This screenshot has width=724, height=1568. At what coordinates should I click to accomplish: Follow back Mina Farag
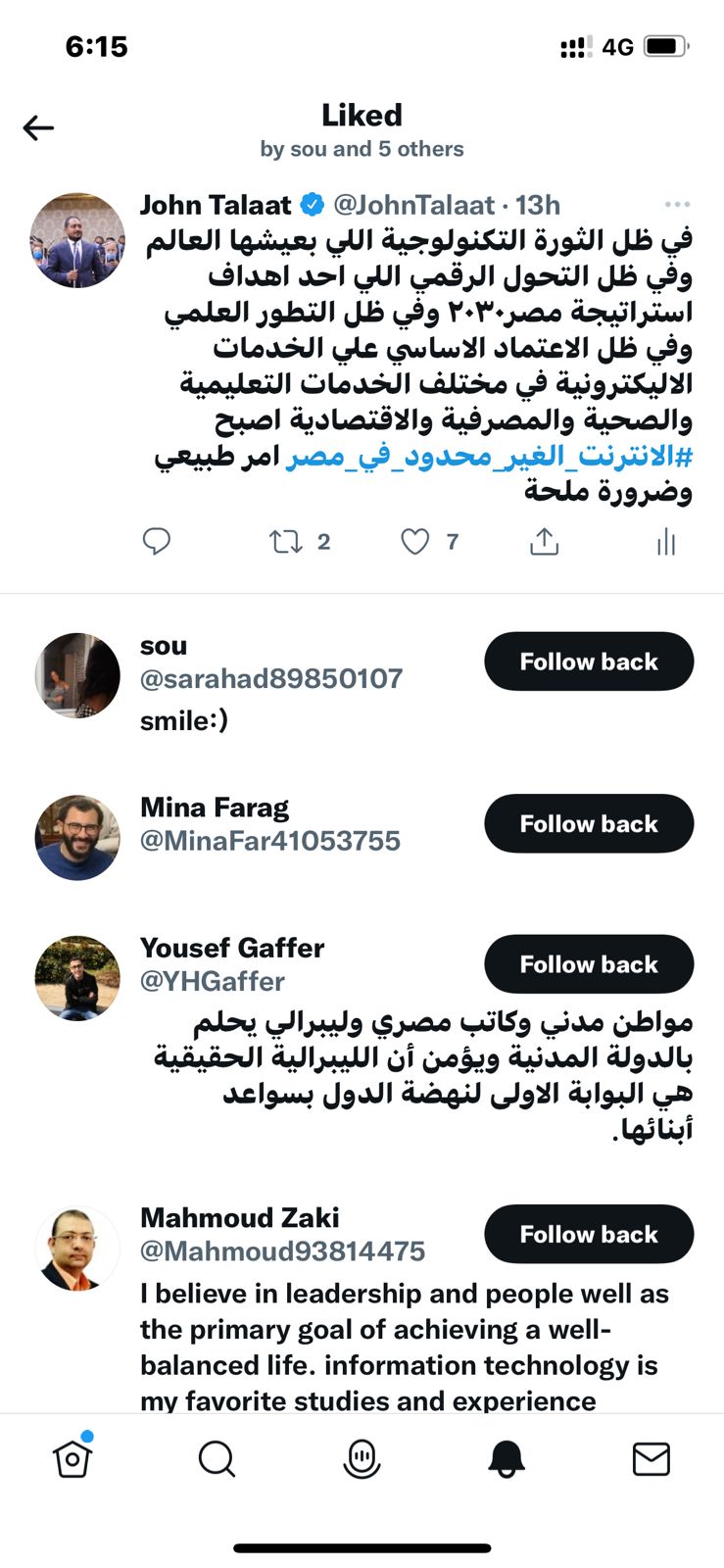click(589, 824)
